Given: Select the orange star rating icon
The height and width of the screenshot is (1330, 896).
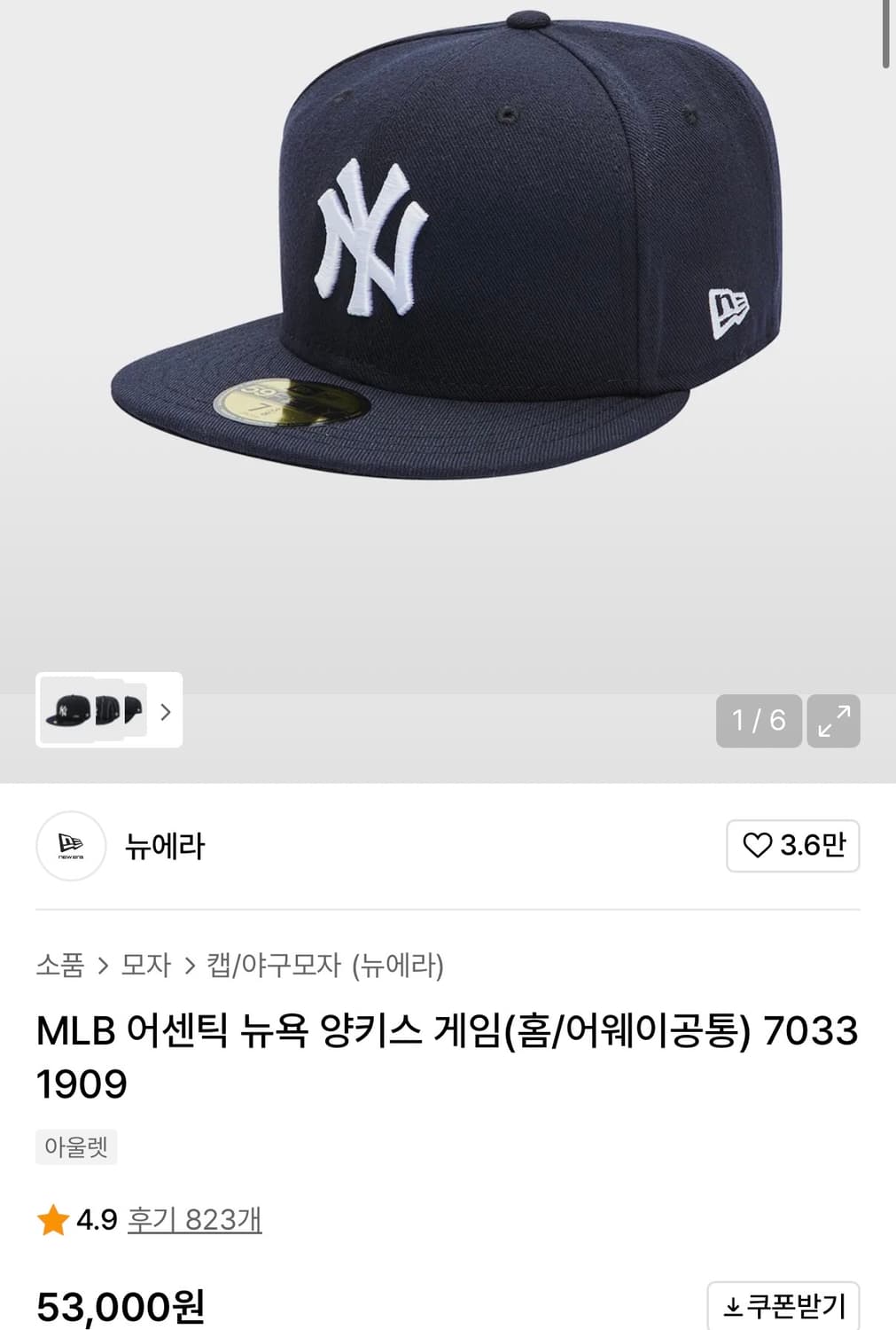Looking at the screenshot, I should click(52, 1219).
